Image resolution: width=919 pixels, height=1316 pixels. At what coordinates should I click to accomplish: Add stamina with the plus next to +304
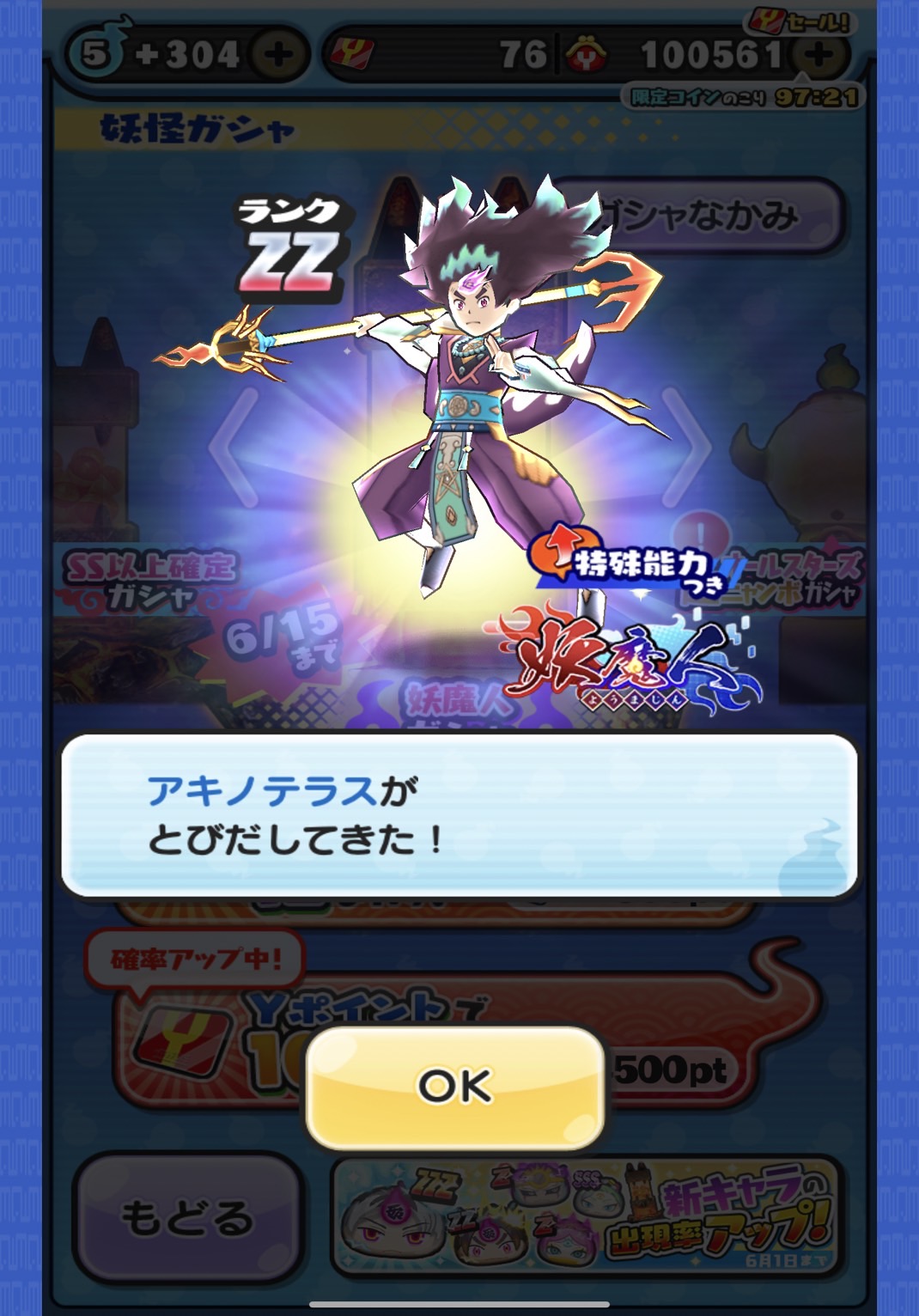(279, 57)
